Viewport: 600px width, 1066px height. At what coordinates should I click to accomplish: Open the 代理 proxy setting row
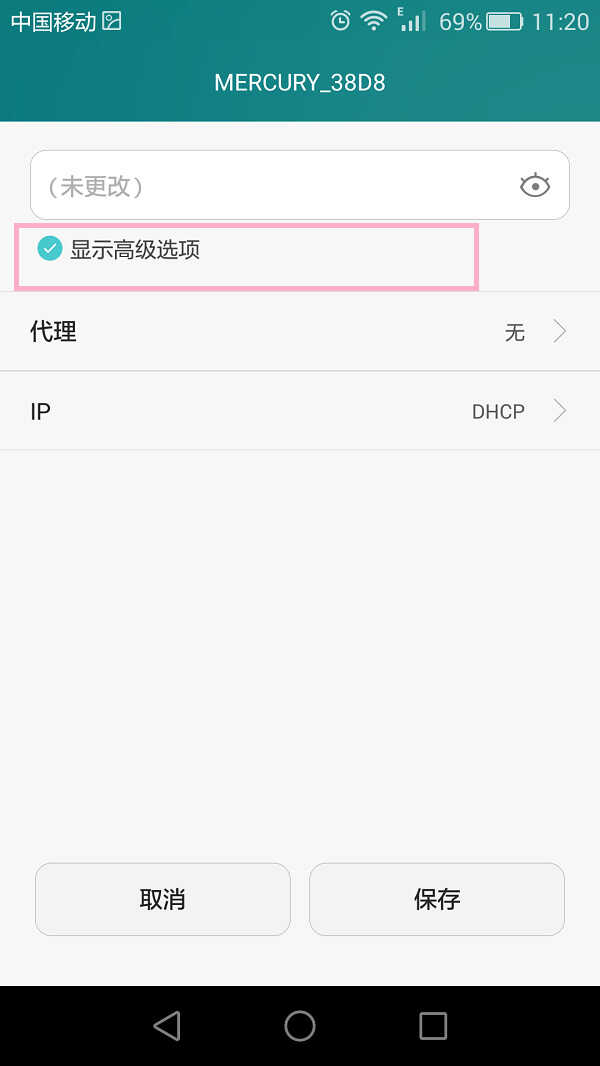tap(300, 332)
